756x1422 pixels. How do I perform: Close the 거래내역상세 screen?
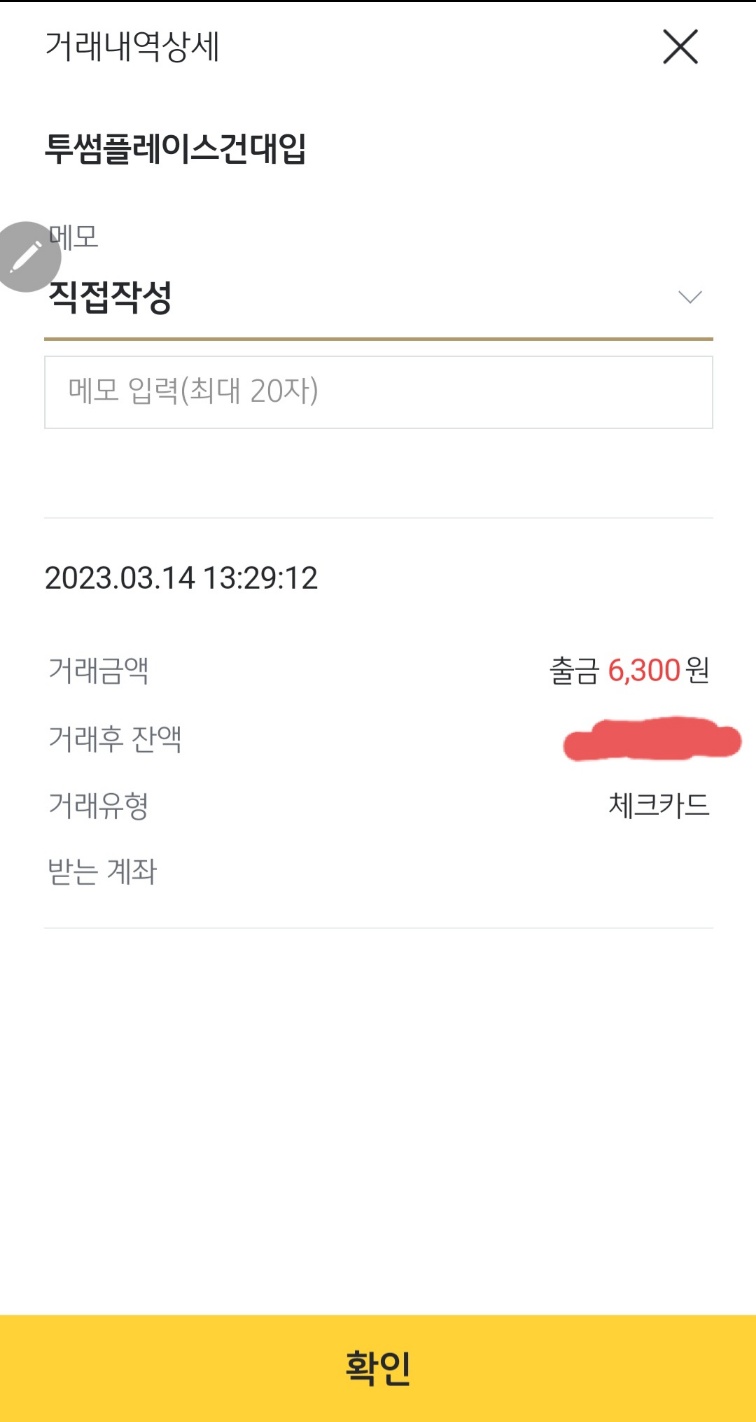(680, 47)
